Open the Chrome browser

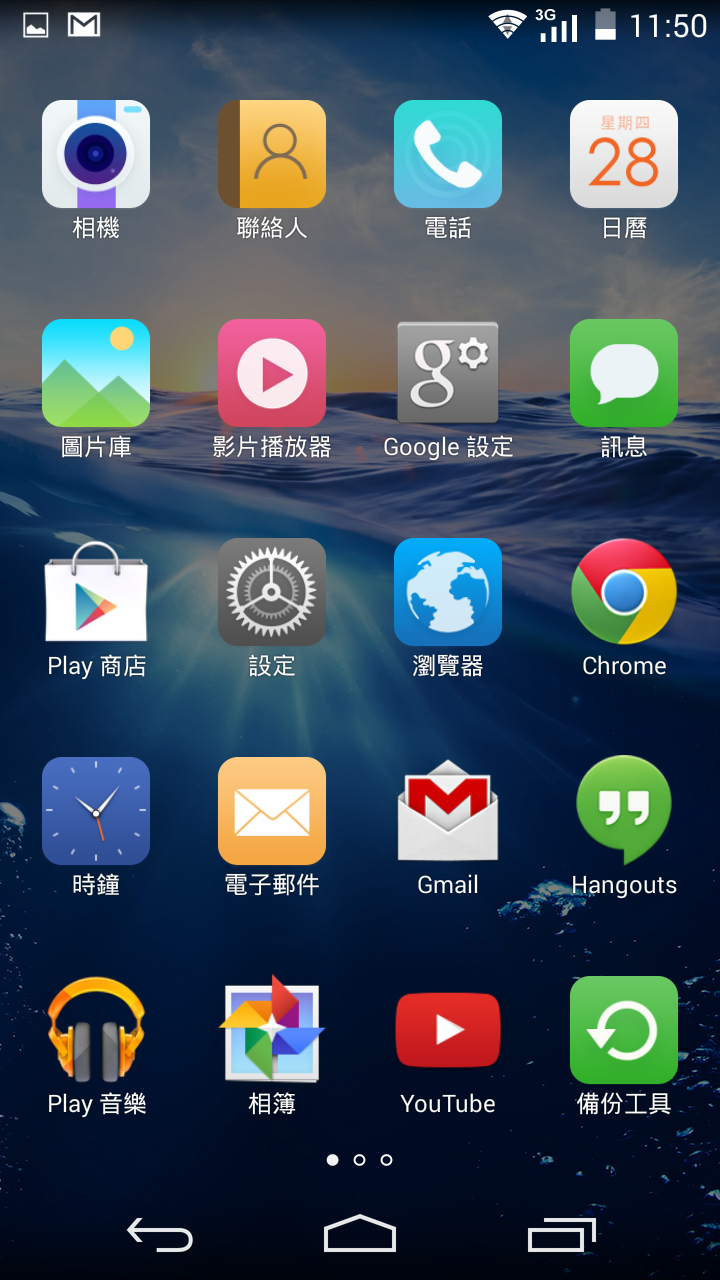point(624,592)
